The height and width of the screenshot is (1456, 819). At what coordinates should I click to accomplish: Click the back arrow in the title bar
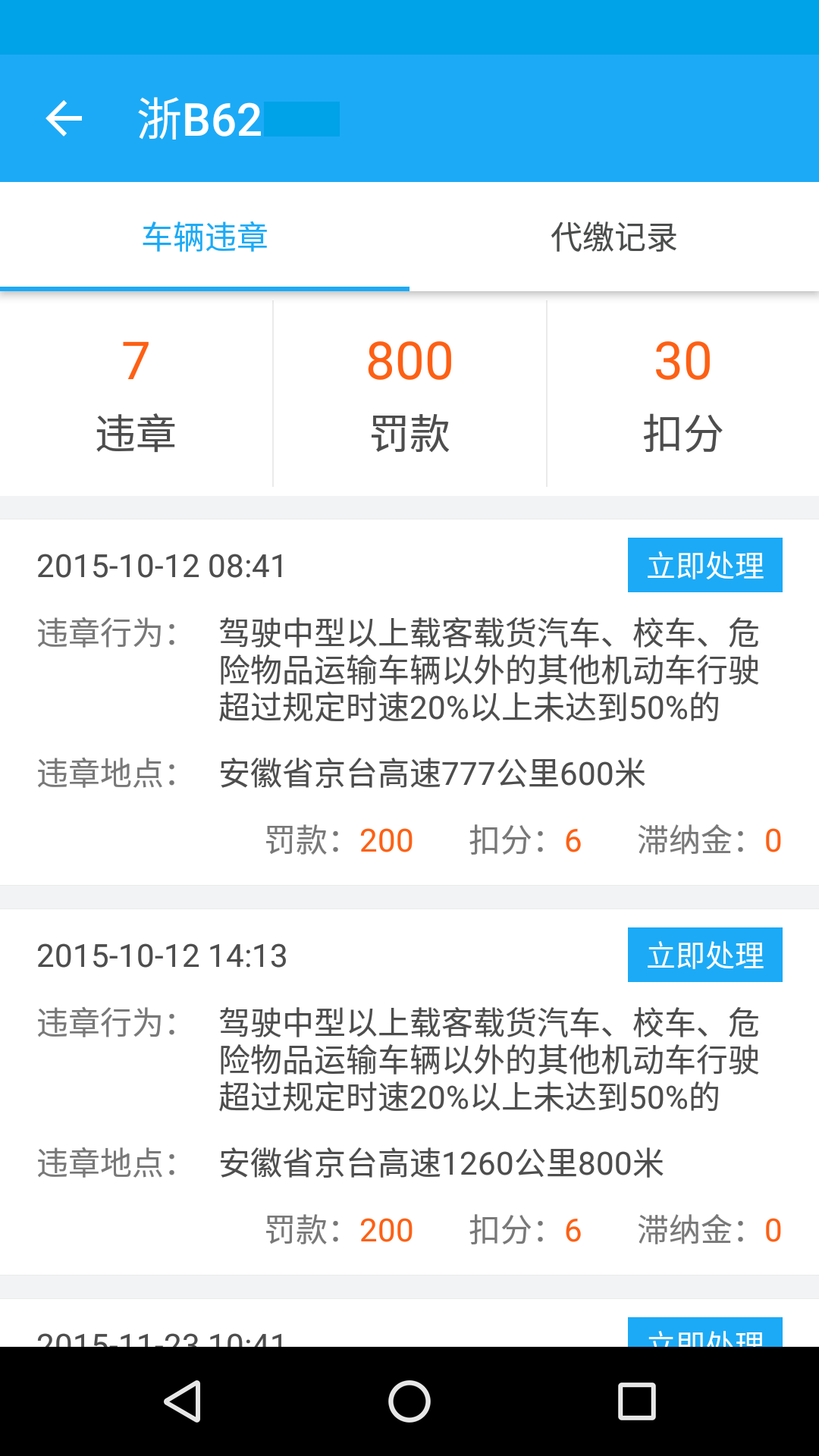(x=64, y=118)
